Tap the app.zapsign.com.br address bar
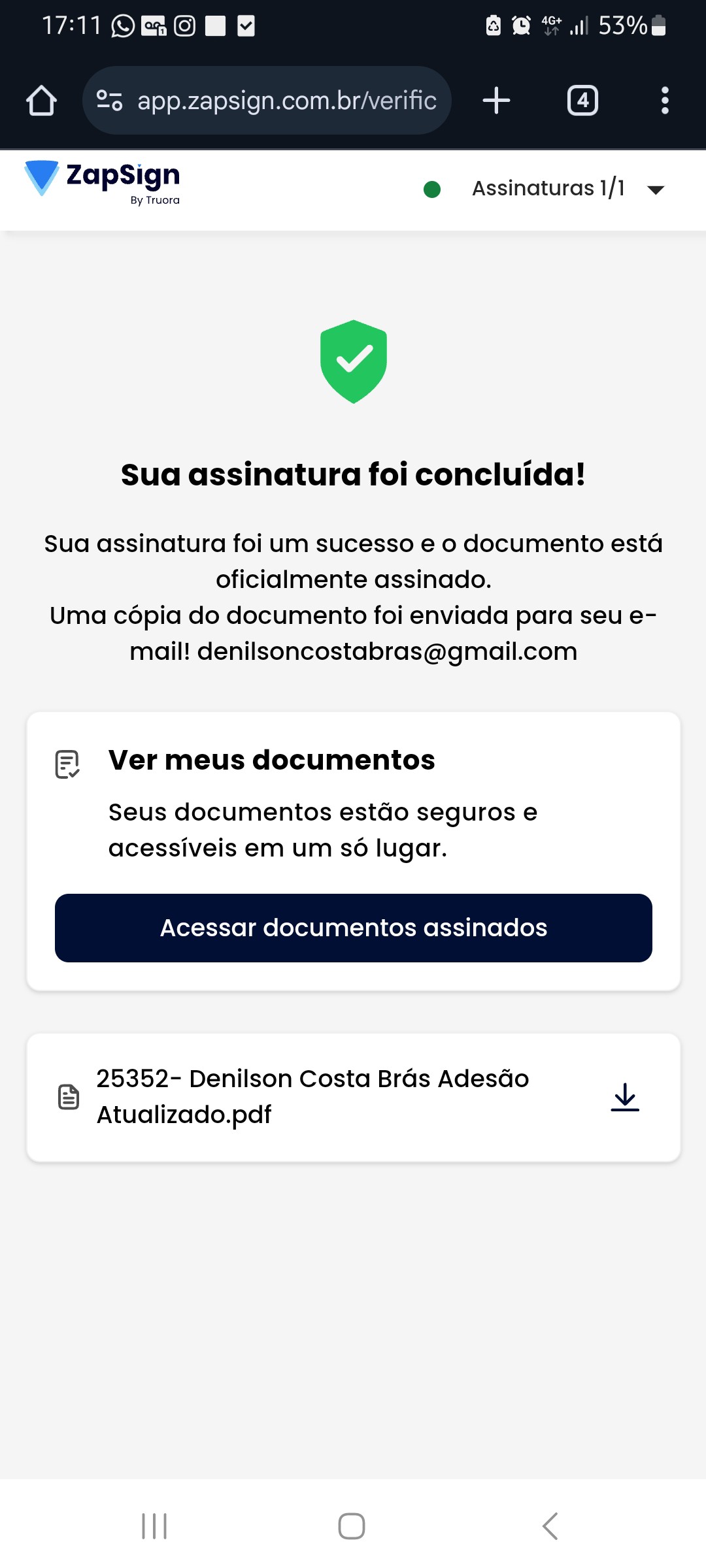 286,101
